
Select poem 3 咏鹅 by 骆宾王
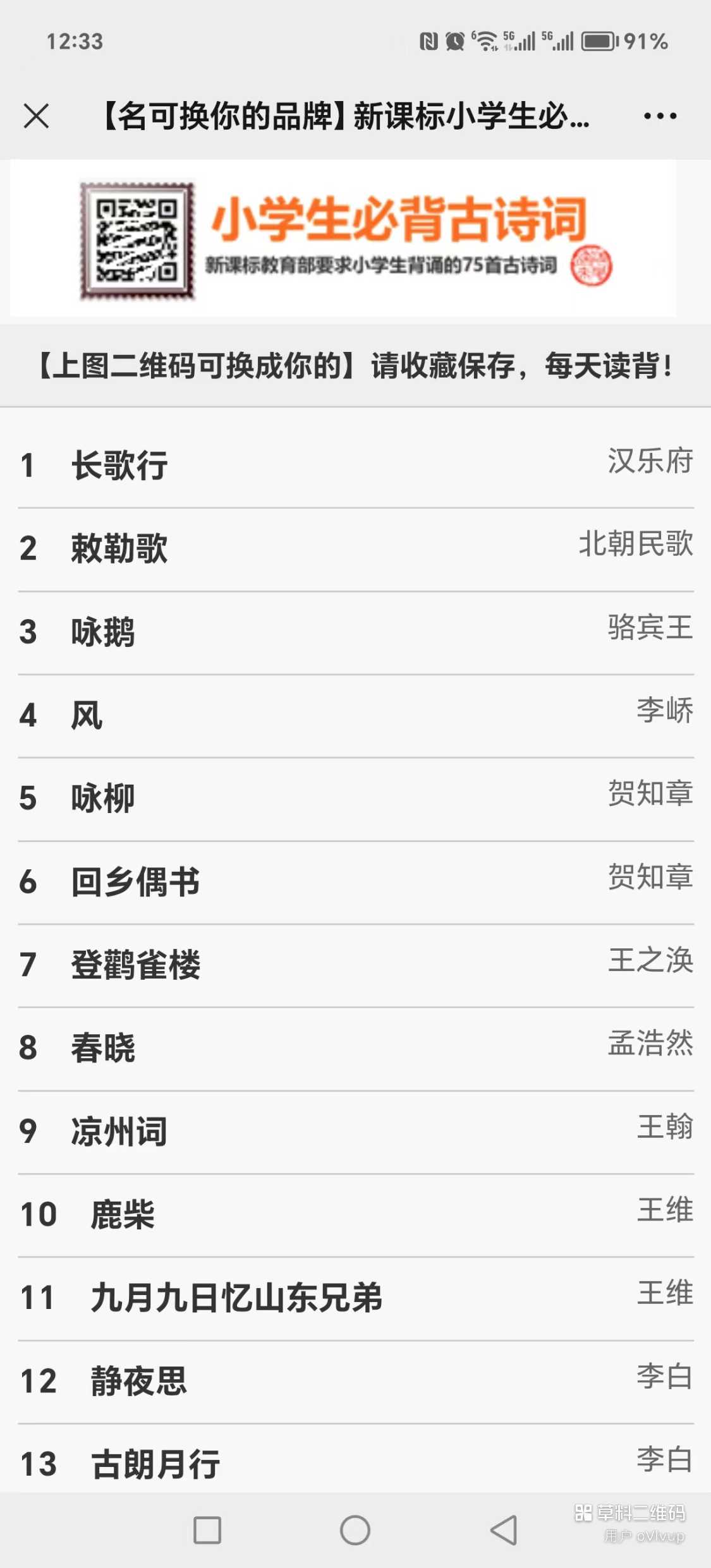click(356, 632)
